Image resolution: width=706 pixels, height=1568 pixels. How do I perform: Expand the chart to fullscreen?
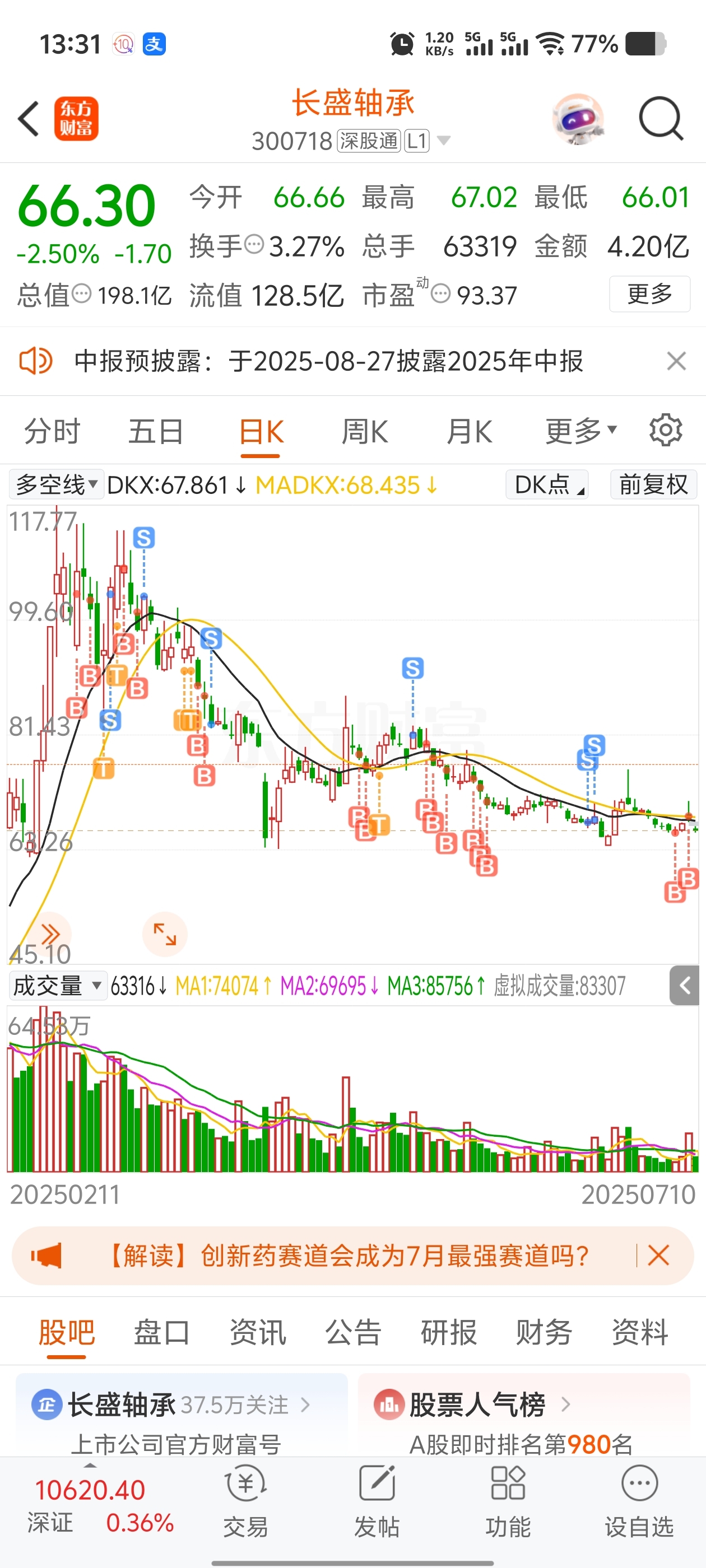click(x=165, y=934)
